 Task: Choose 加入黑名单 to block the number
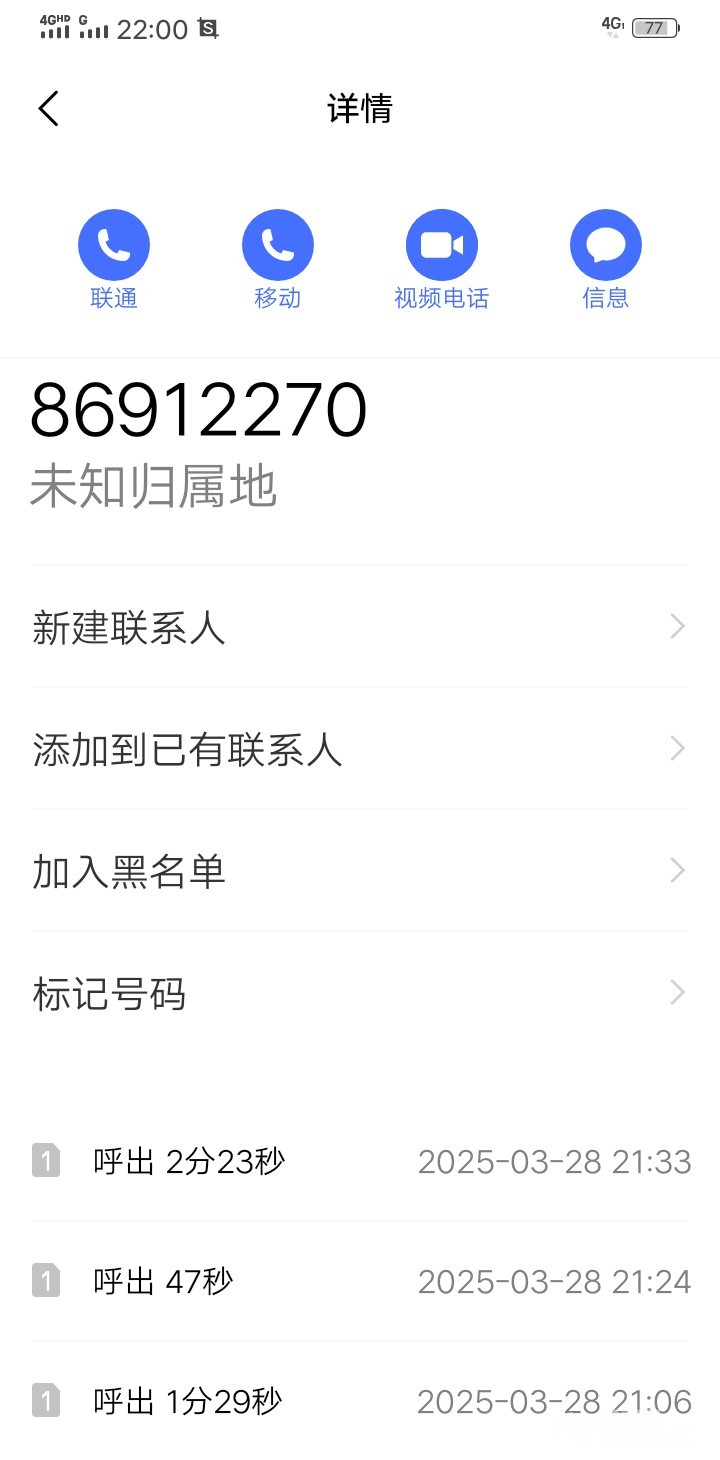click(x=360, y=871)
